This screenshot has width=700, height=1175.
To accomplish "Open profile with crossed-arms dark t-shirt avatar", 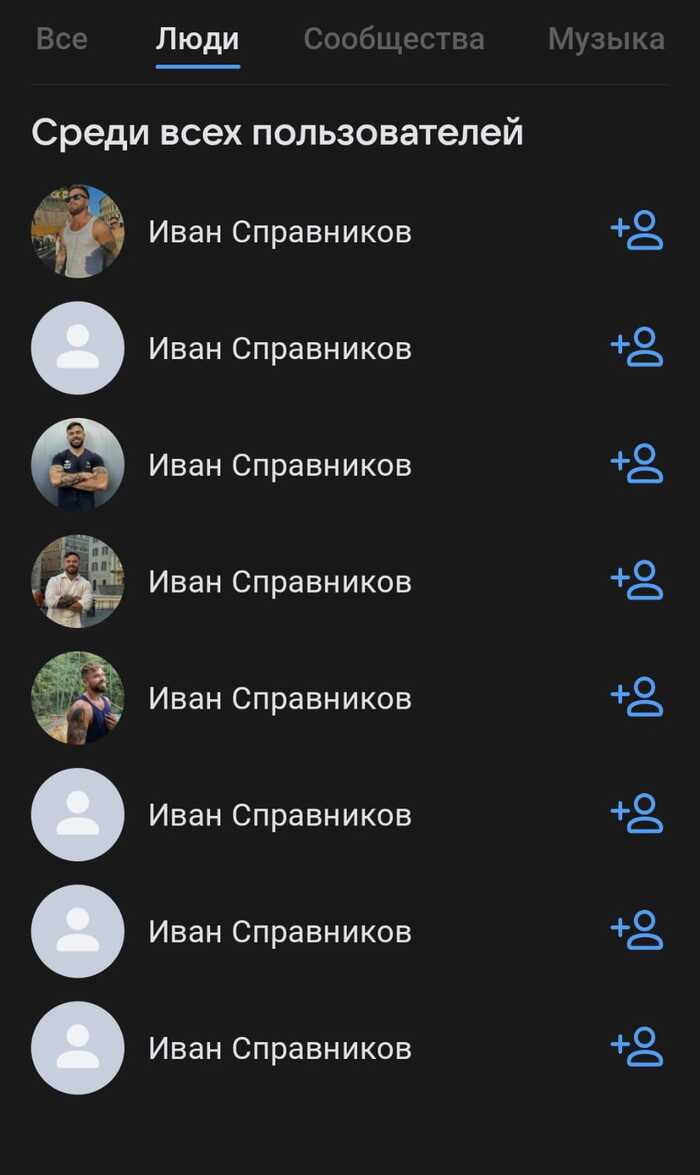I will (279, 465).
